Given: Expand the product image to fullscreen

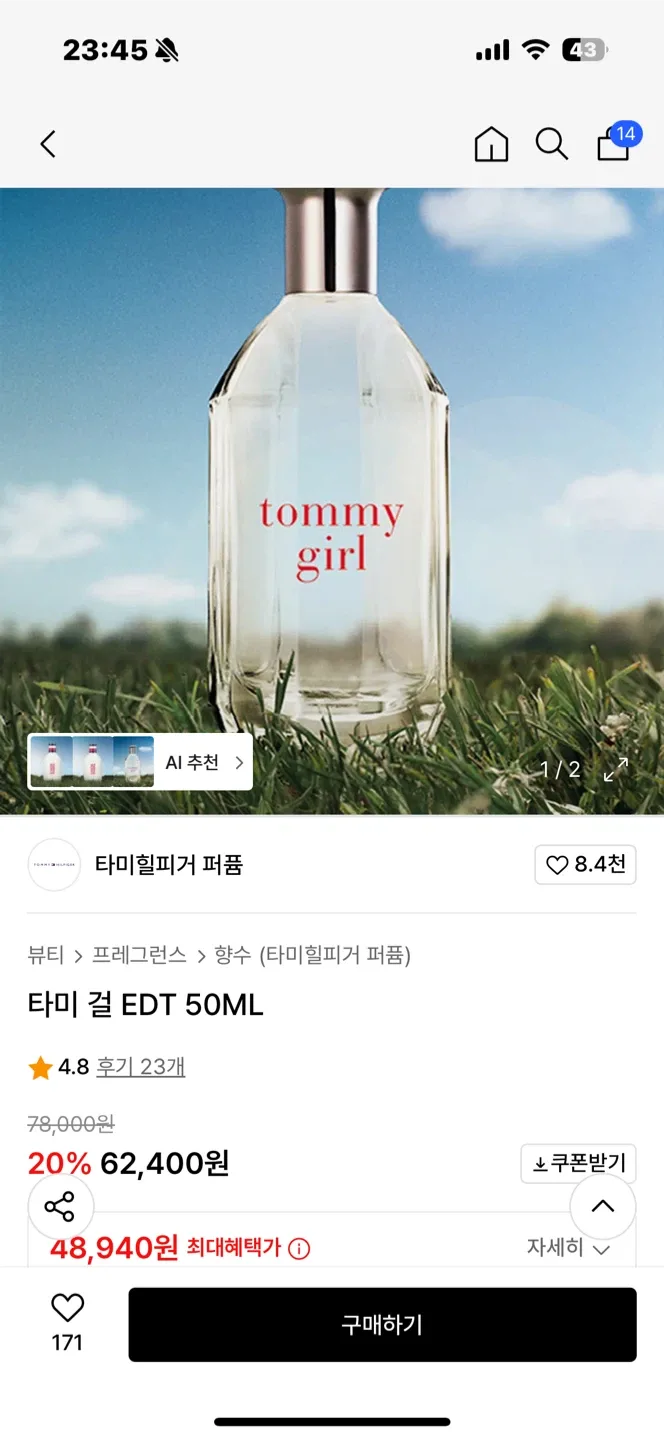Looking at the screenshot, I should click(x=616, y=769).
